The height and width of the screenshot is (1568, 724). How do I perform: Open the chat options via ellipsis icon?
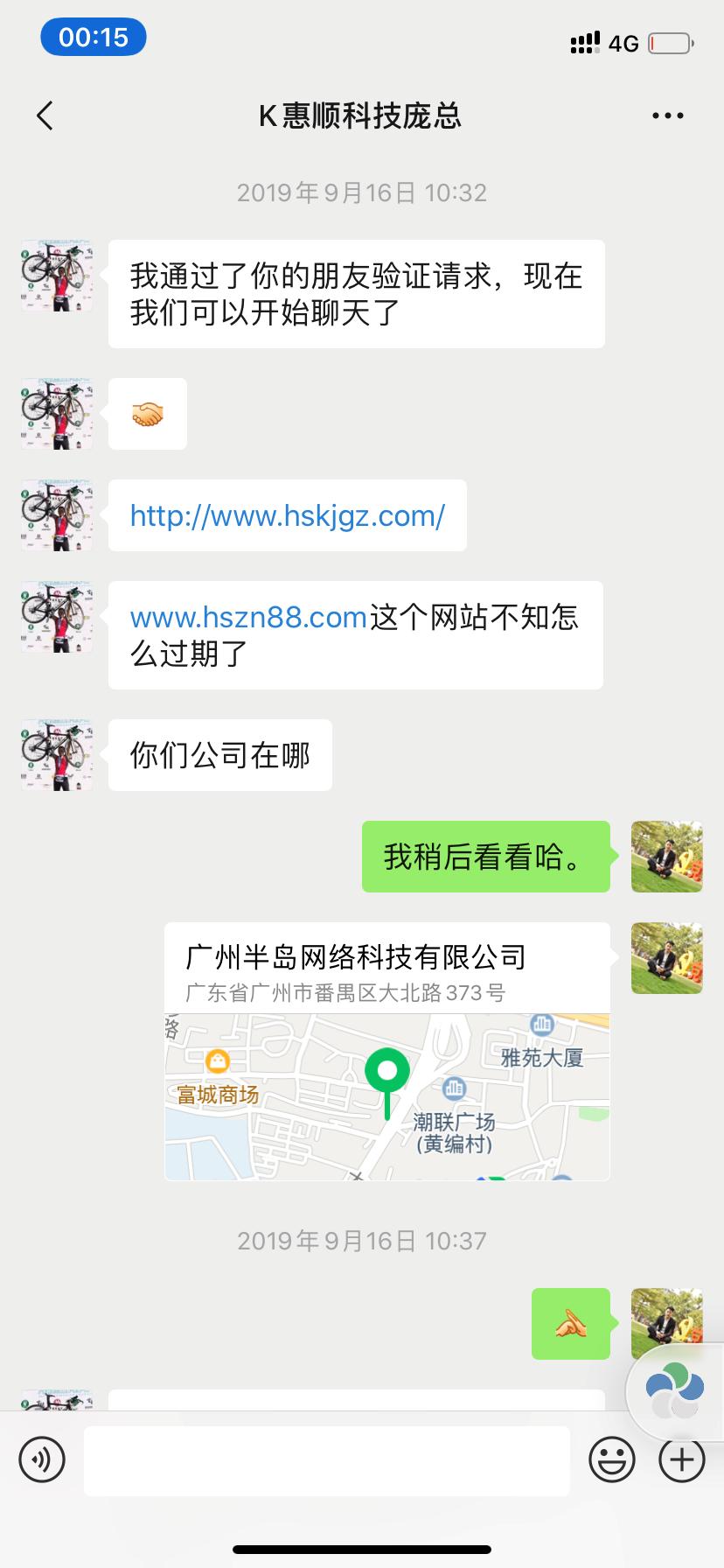(x=667, y=115)
